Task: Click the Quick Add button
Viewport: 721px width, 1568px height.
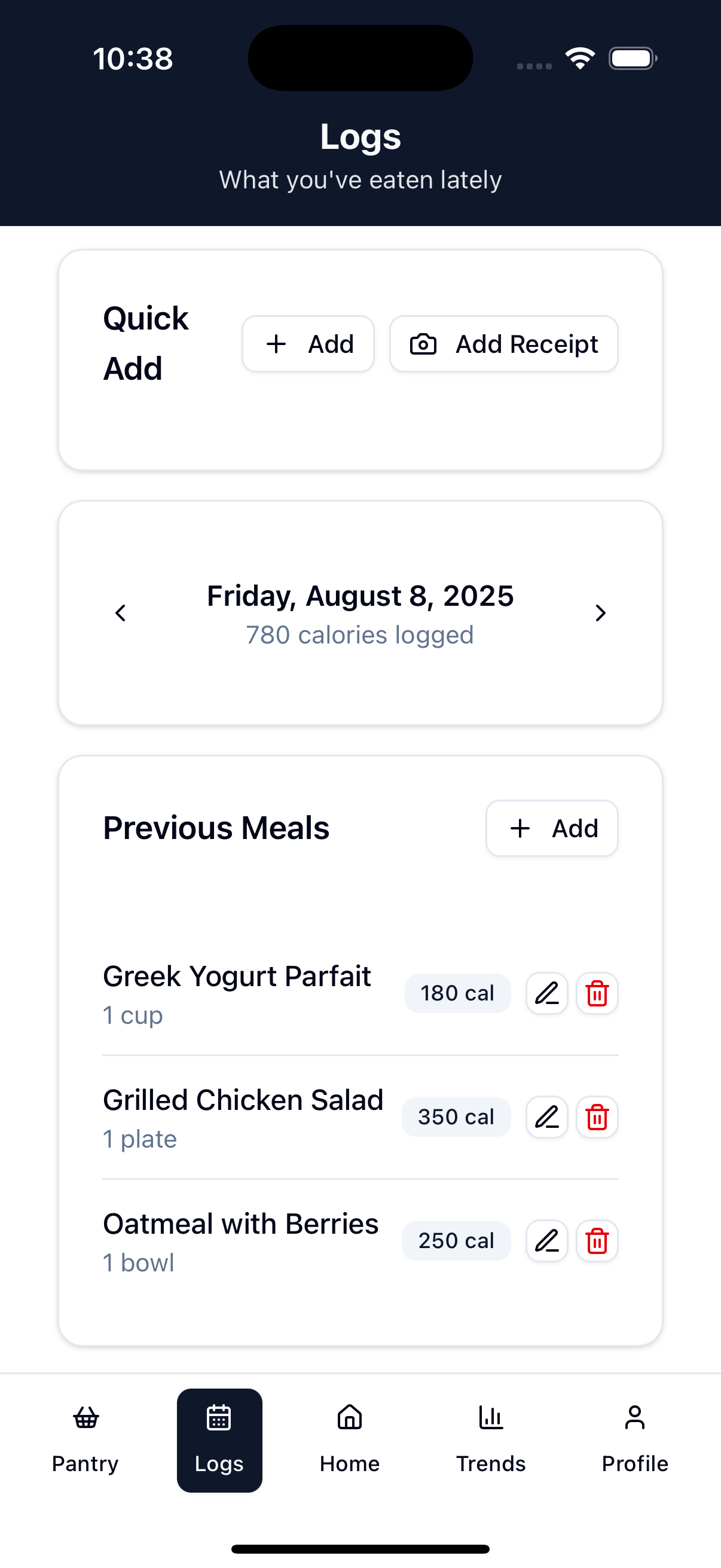Action: coord(308,343)
